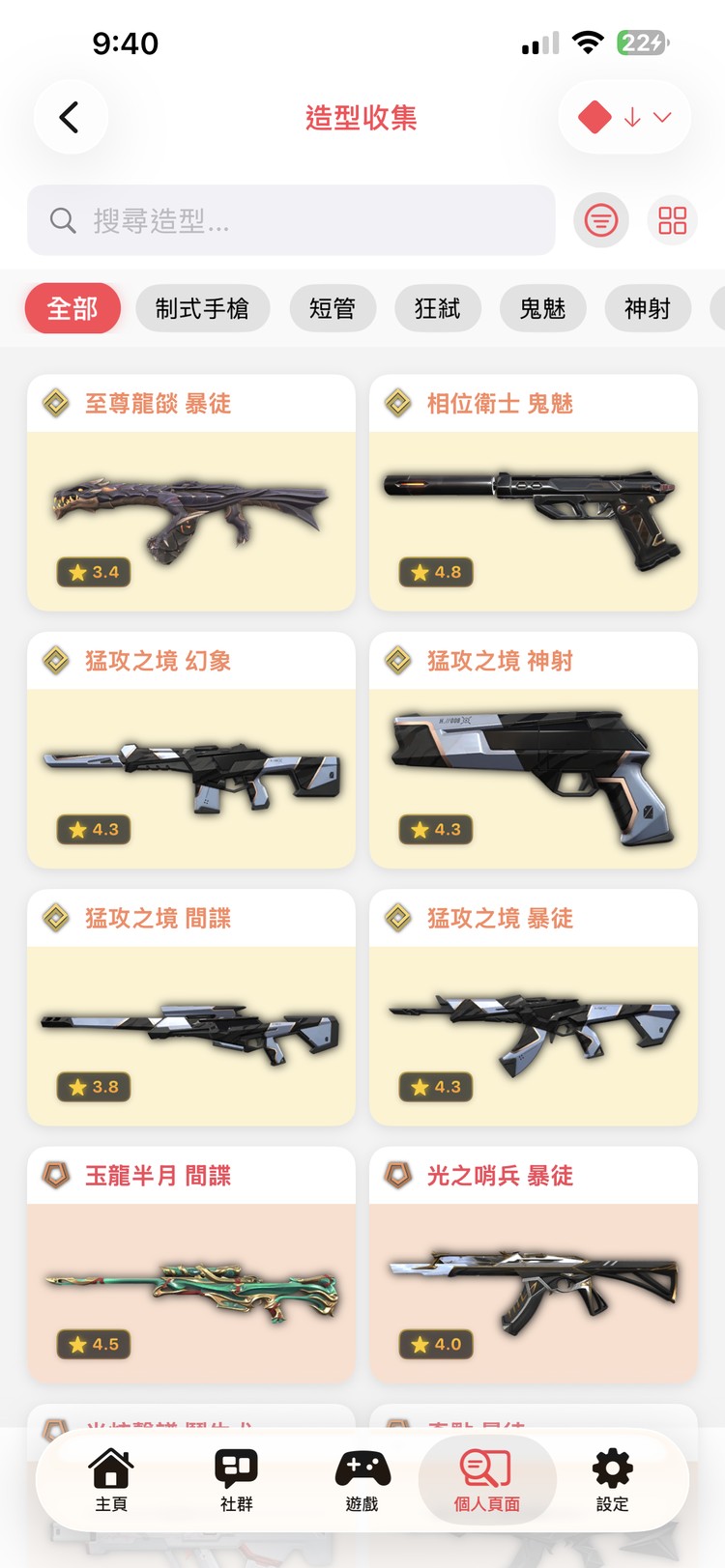Tap the 4.8 star rating badge
Viewport: 725px width, 1568px height.
click(435, 572)
